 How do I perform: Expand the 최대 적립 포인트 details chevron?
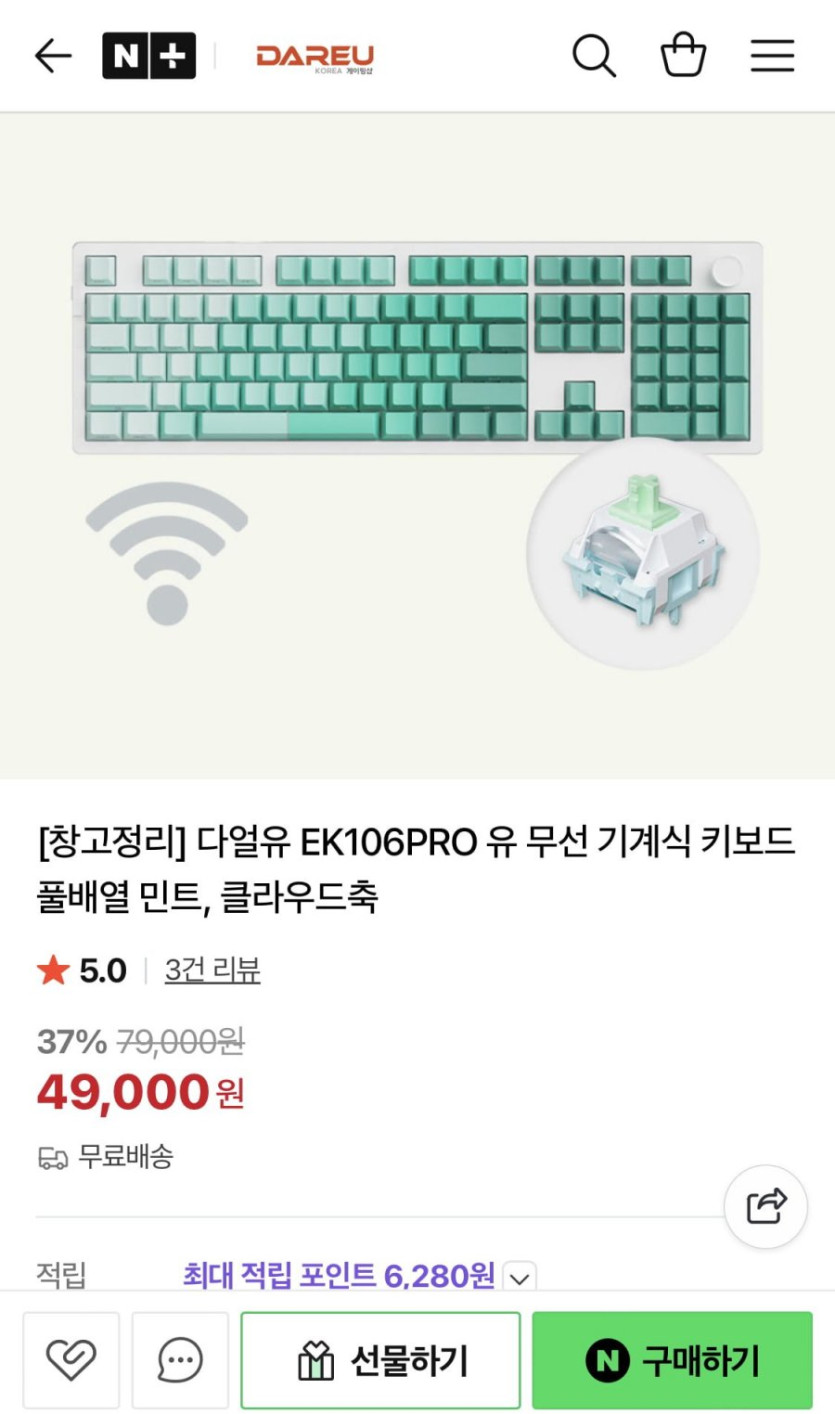pos(516,1274)
